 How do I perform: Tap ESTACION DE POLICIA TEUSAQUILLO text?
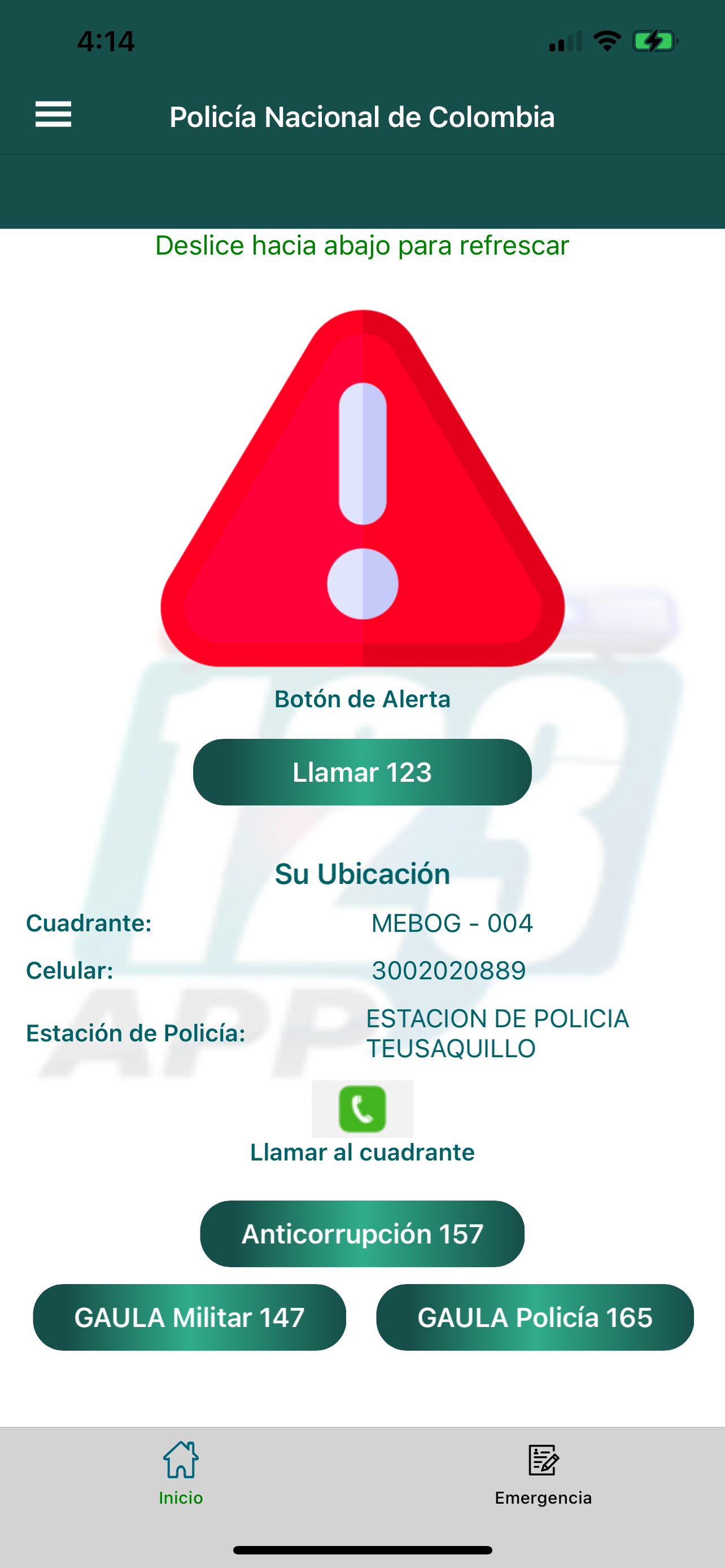coord(497,1033)
